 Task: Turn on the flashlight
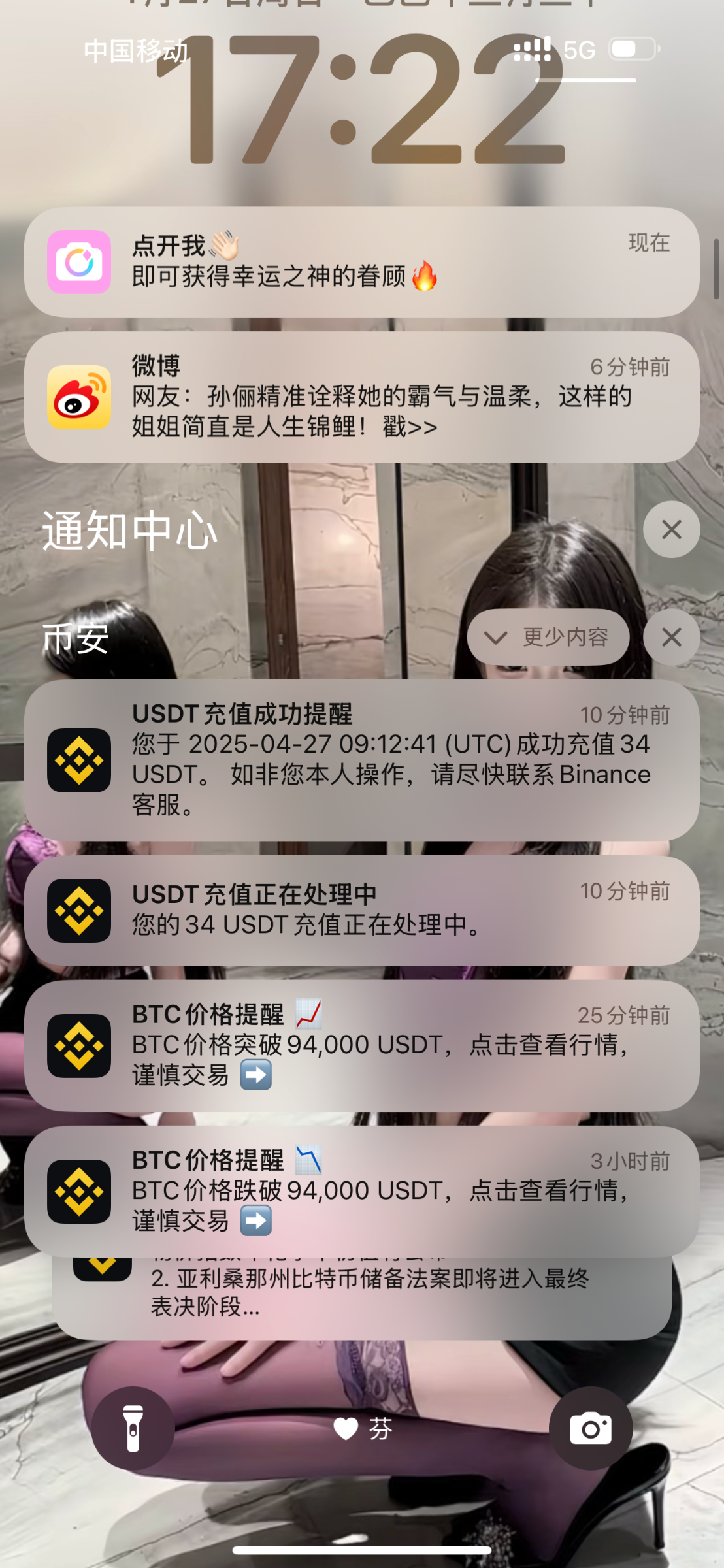tap(133, 1428)
